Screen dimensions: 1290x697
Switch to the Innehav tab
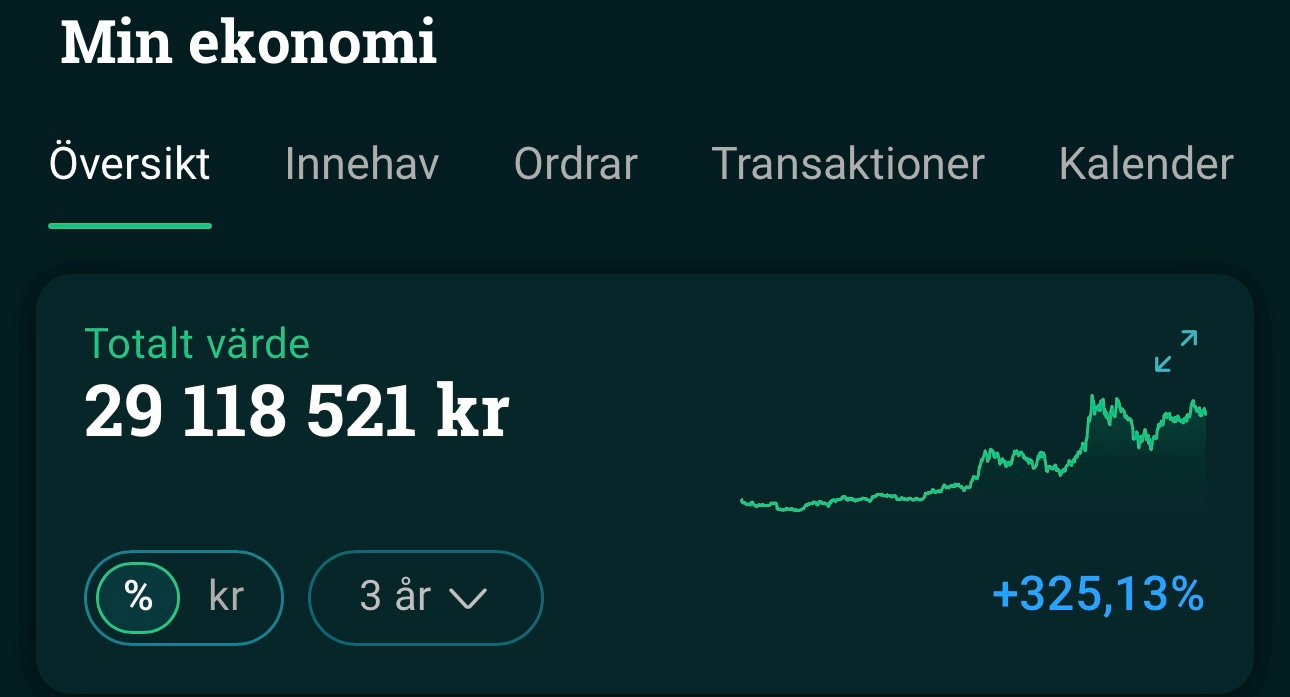(x=361, y=164)
